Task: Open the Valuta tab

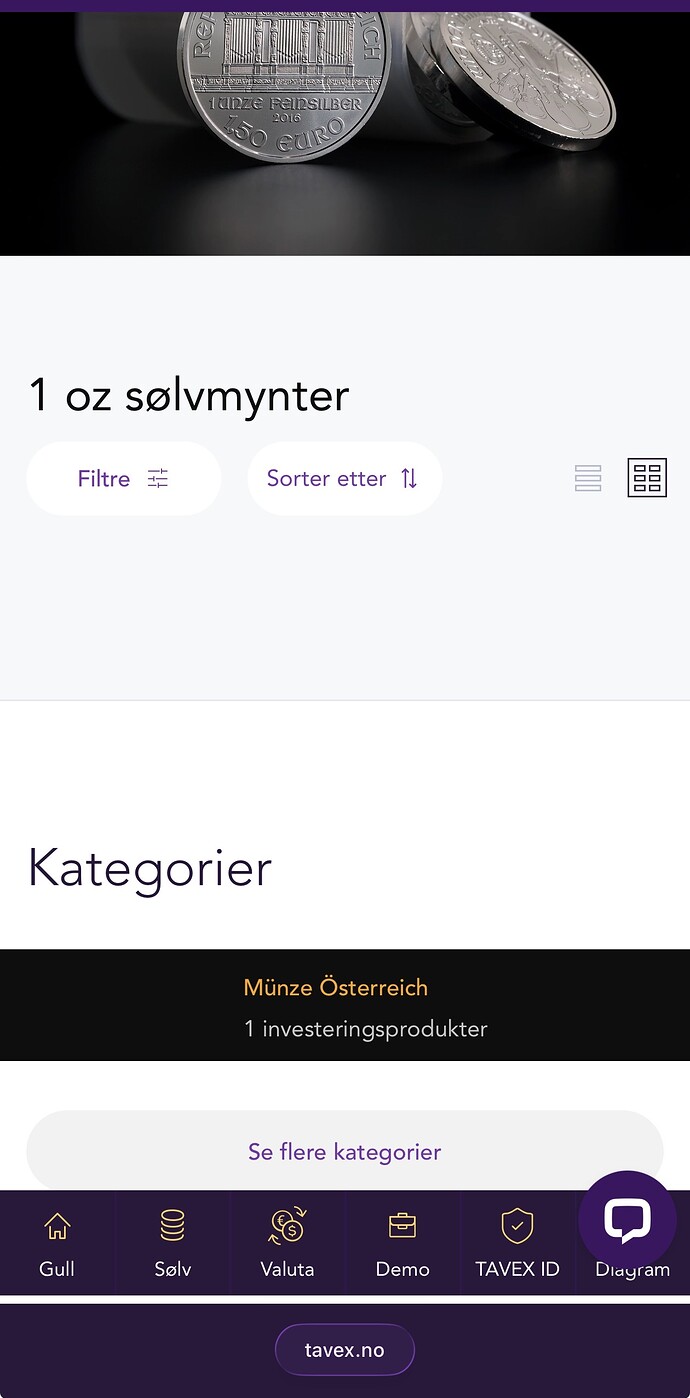Action: 287,1243
